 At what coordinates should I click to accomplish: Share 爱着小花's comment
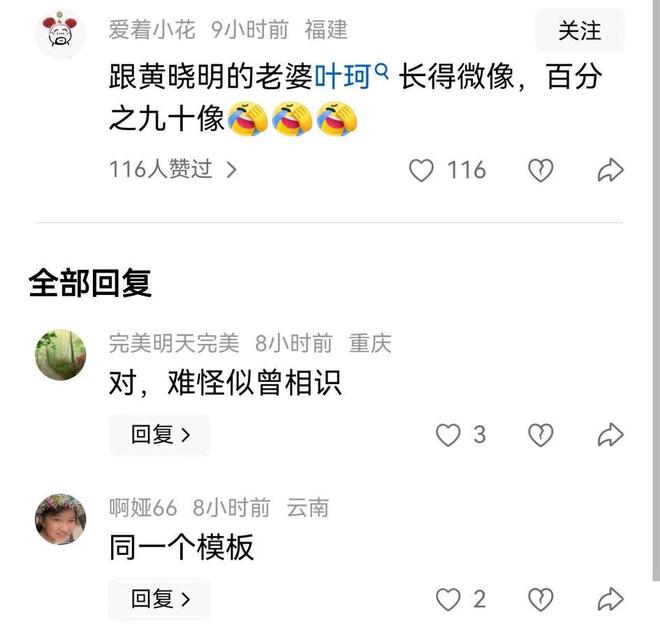pos(610,170)
